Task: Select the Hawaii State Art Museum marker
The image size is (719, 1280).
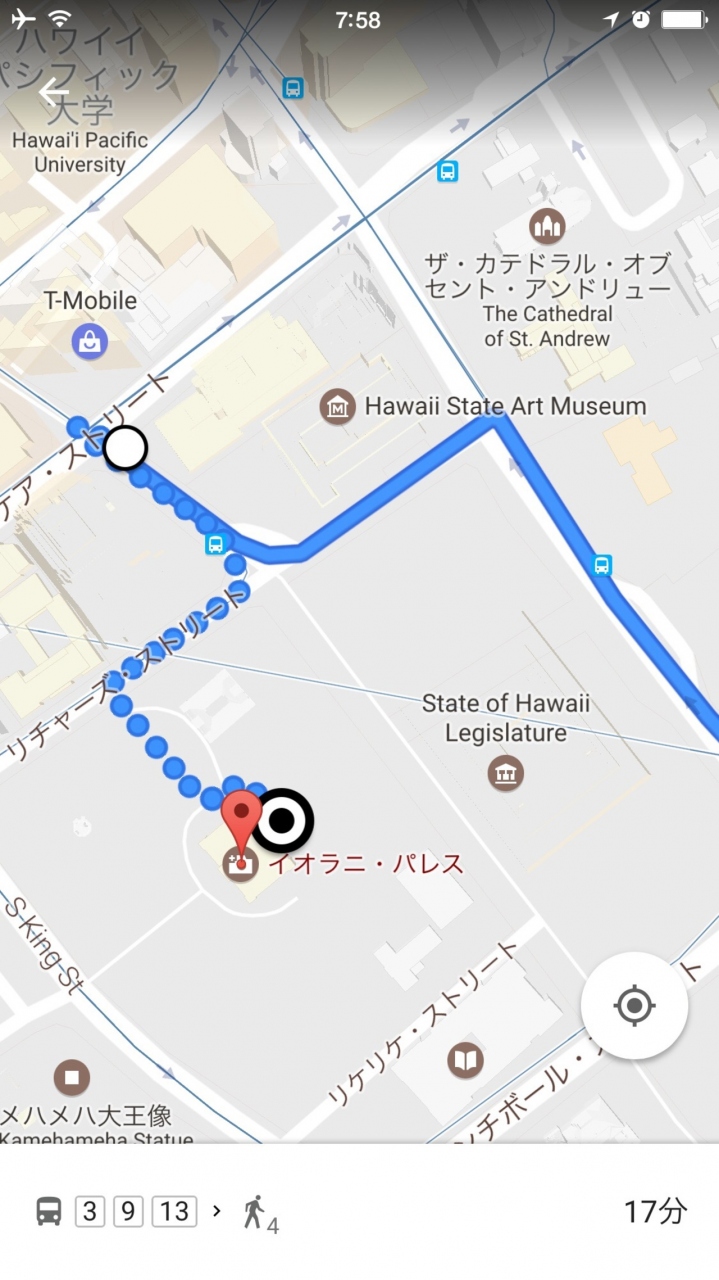Action: pos(338,407)
